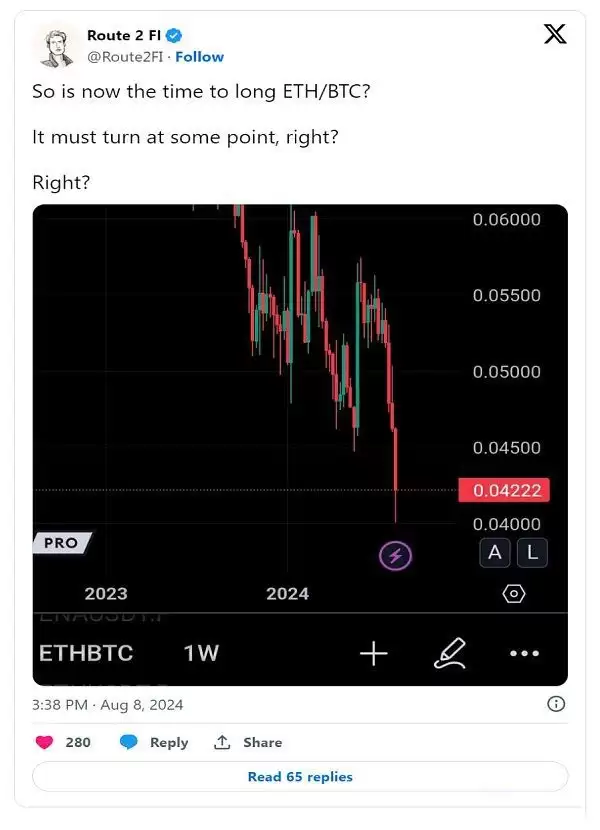600x830 pixels.
Task: Open the @Route2FI handle link
Action: 125,57
